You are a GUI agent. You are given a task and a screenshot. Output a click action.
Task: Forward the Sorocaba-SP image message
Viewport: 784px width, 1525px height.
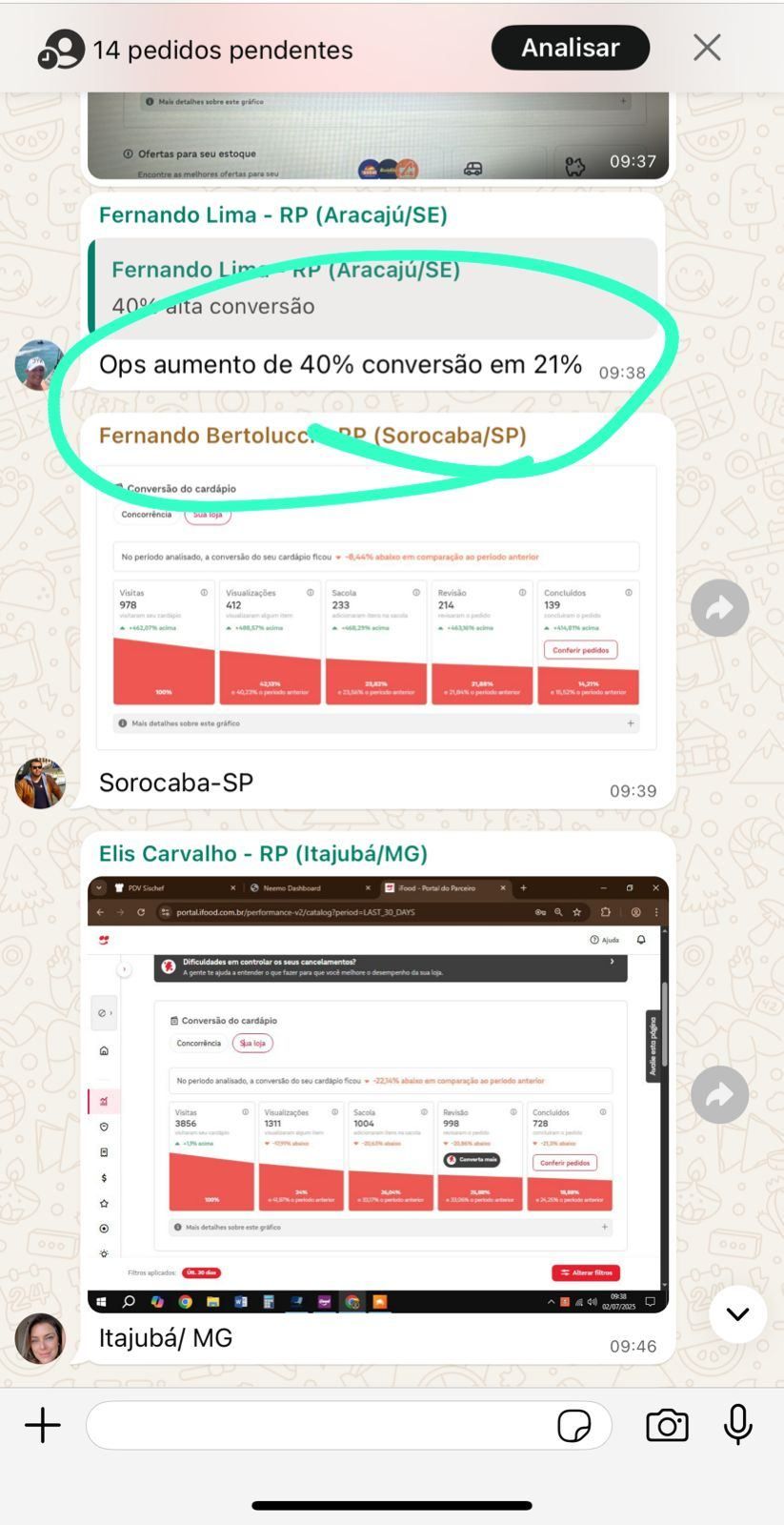pos(719,608)
